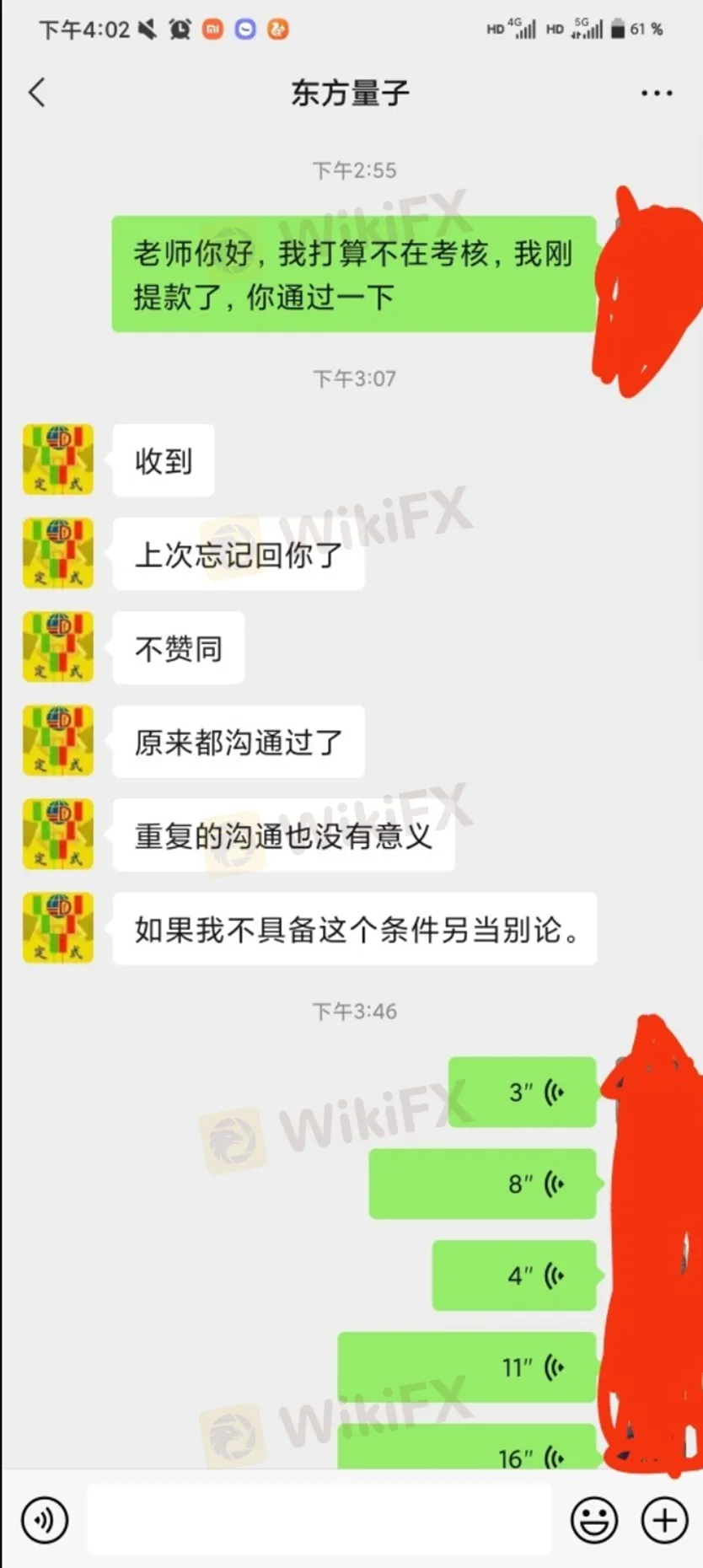The height and width of the screenshot is (1568, 703).
Task: Focus the message input field
Action: click(320, 1520)
